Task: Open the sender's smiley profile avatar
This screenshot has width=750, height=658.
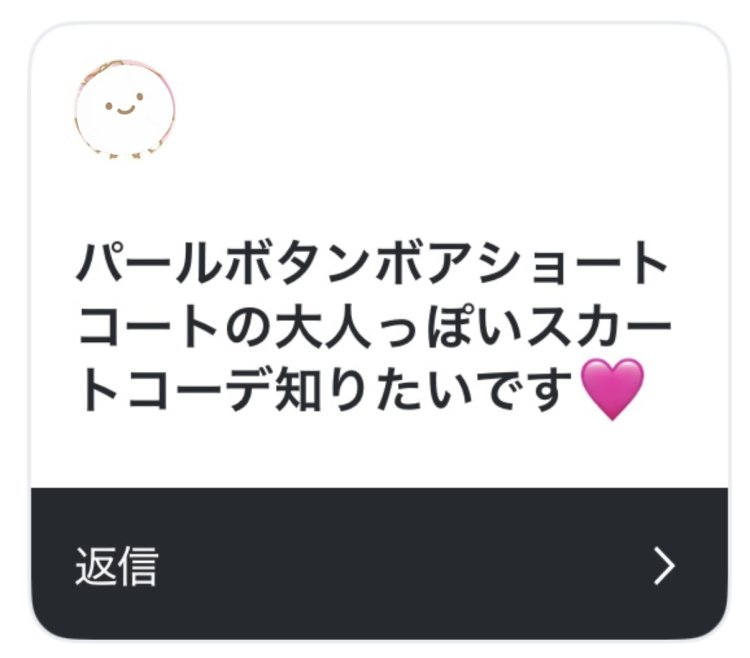Action: 124,109
